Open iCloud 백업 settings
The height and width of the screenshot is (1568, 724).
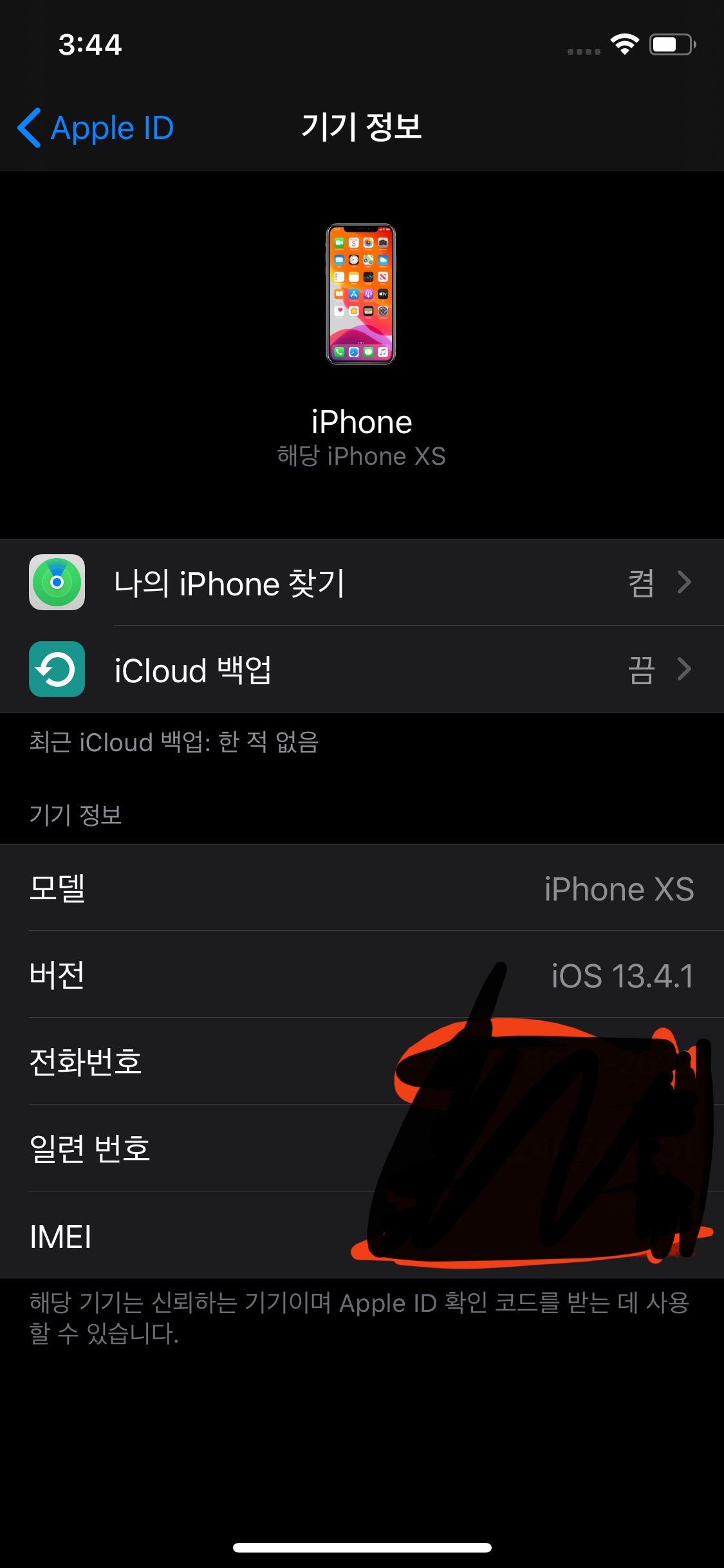point(360,669)
